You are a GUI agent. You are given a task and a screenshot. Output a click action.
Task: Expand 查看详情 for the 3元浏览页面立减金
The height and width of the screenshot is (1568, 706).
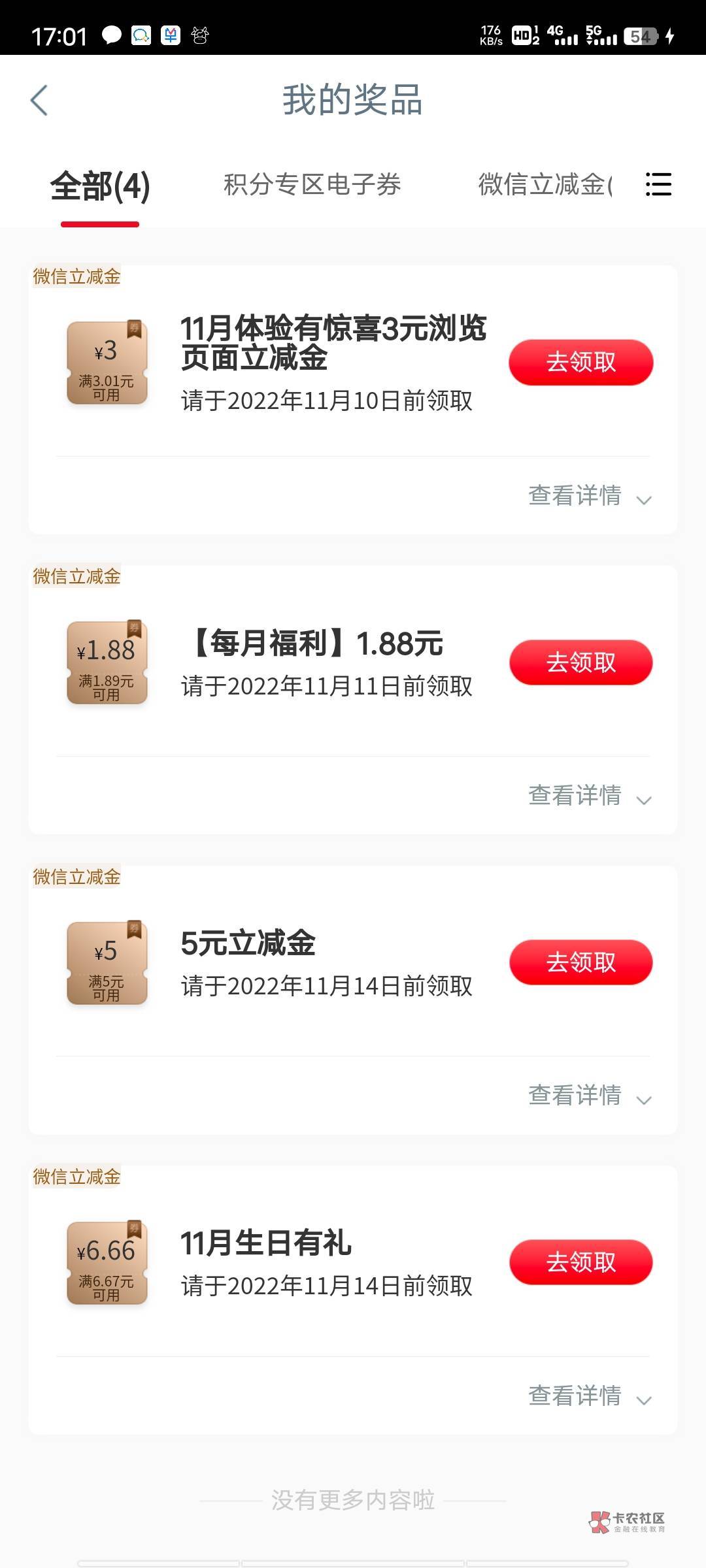tap(589, 496)
